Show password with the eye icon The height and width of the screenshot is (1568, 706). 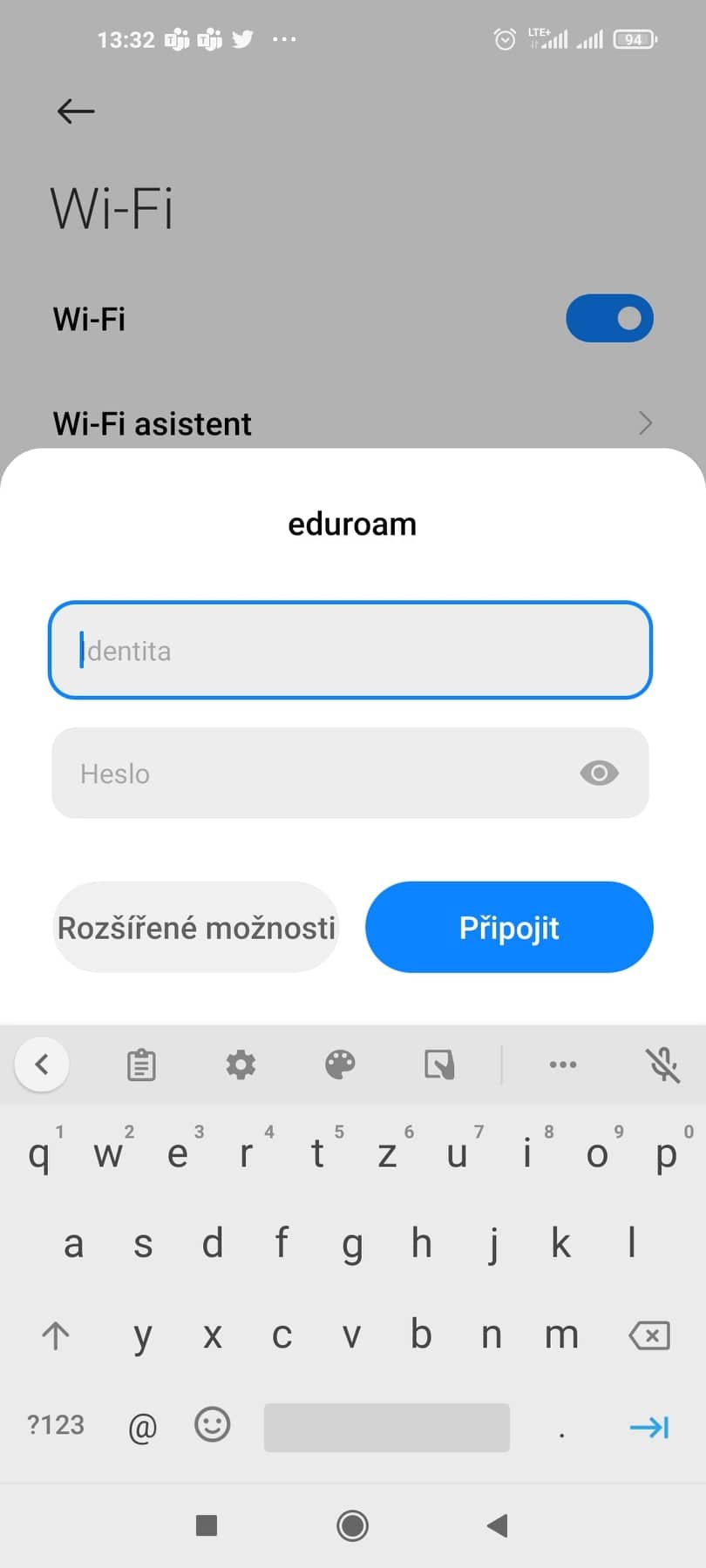coord(599,773)
